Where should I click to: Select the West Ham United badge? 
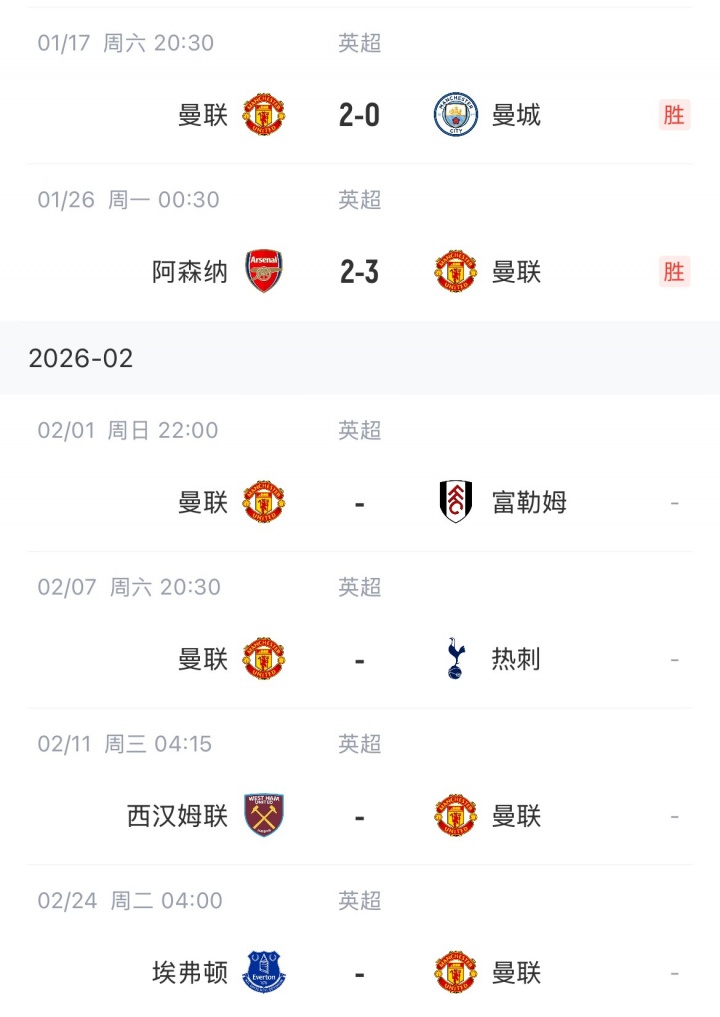263,814
